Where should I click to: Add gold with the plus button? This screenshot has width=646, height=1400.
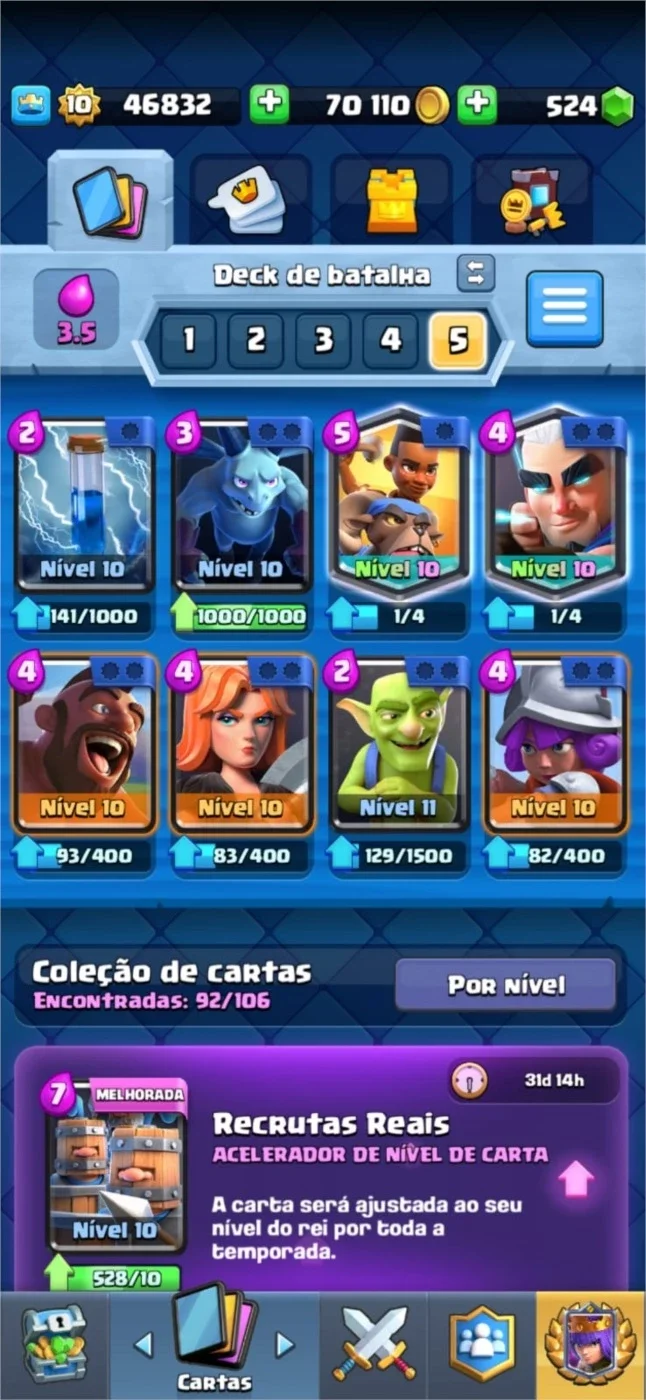(269, 105)
